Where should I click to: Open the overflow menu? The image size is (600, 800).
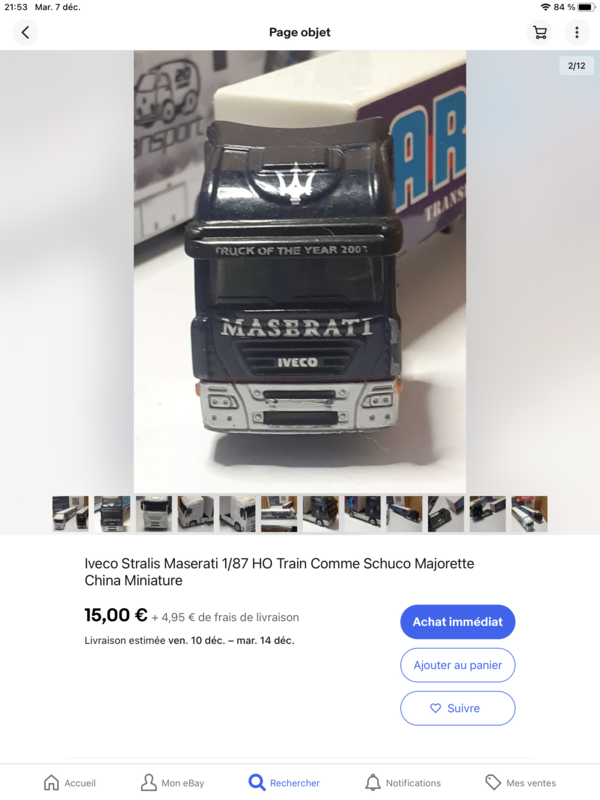[577, 32]
